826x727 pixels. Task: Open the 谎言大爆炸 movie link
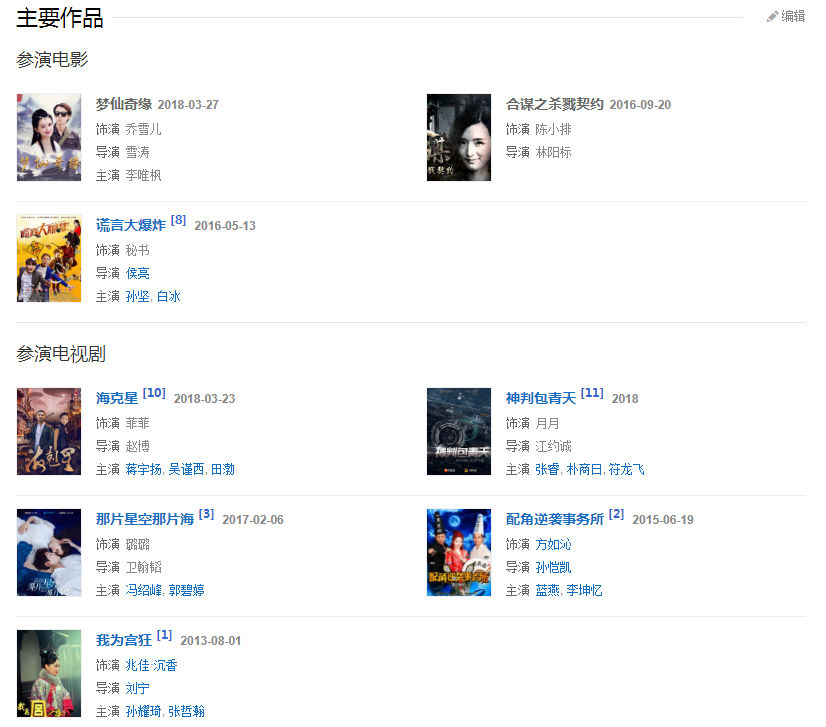[x=131, y=225]
